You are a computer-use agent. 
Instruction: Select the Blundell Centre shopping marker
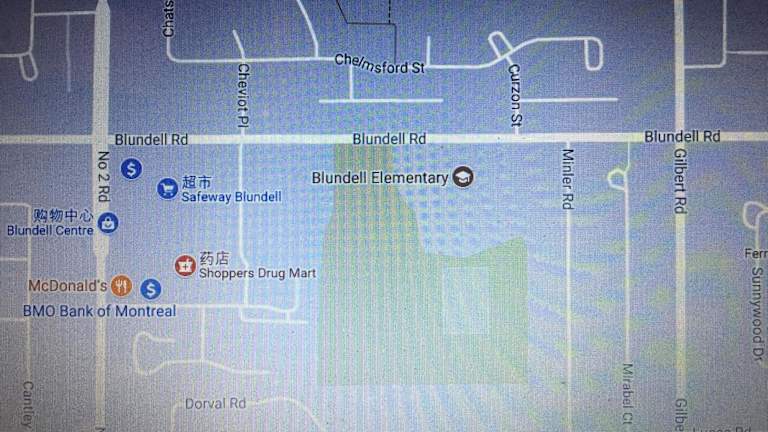click(x=108, y=223)
